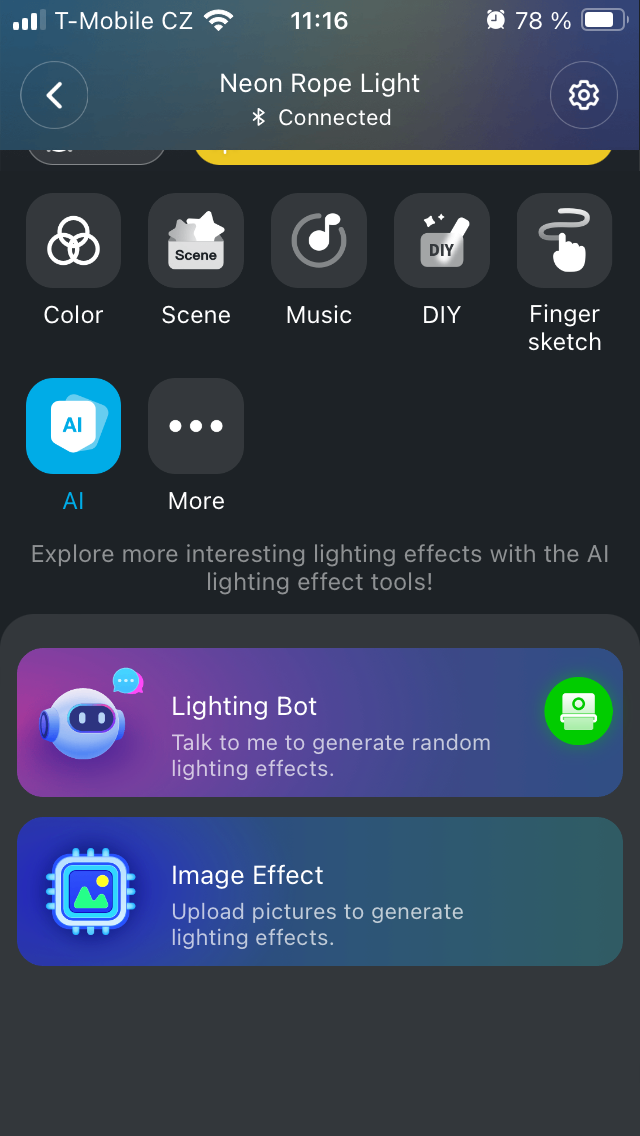640x1136 pixels.
Task: Choose the Music mode
Action: tap(319, 241)
